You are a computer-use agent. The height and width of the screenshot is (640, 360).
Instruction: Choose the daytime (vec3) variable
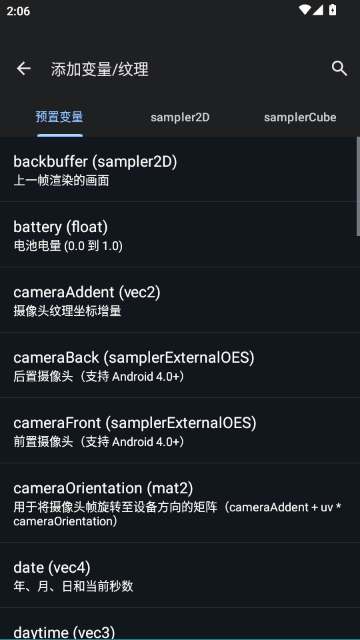(178, 624)
